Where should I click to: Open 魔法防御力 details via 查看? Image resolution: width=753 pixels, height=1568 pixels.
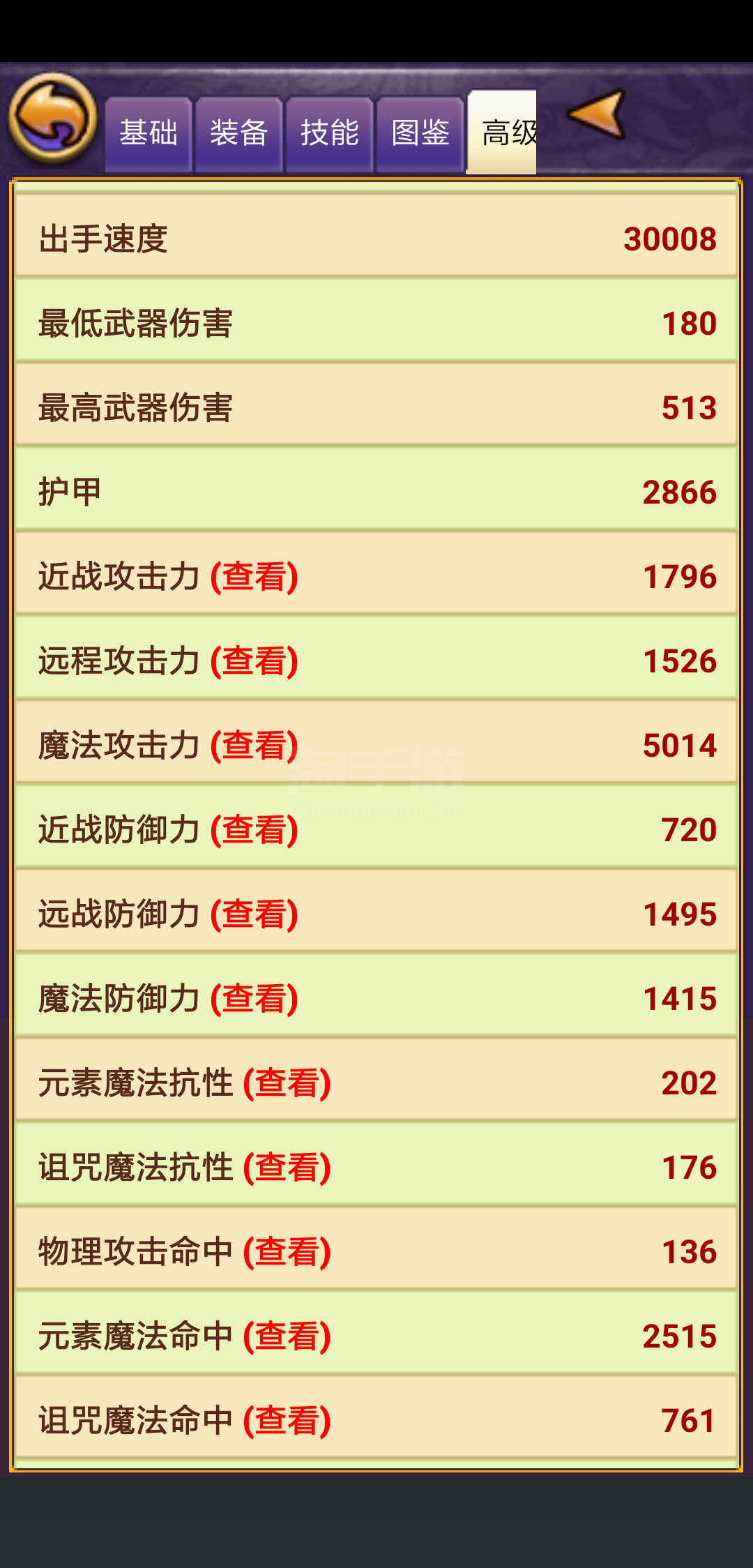(254, 1000)
